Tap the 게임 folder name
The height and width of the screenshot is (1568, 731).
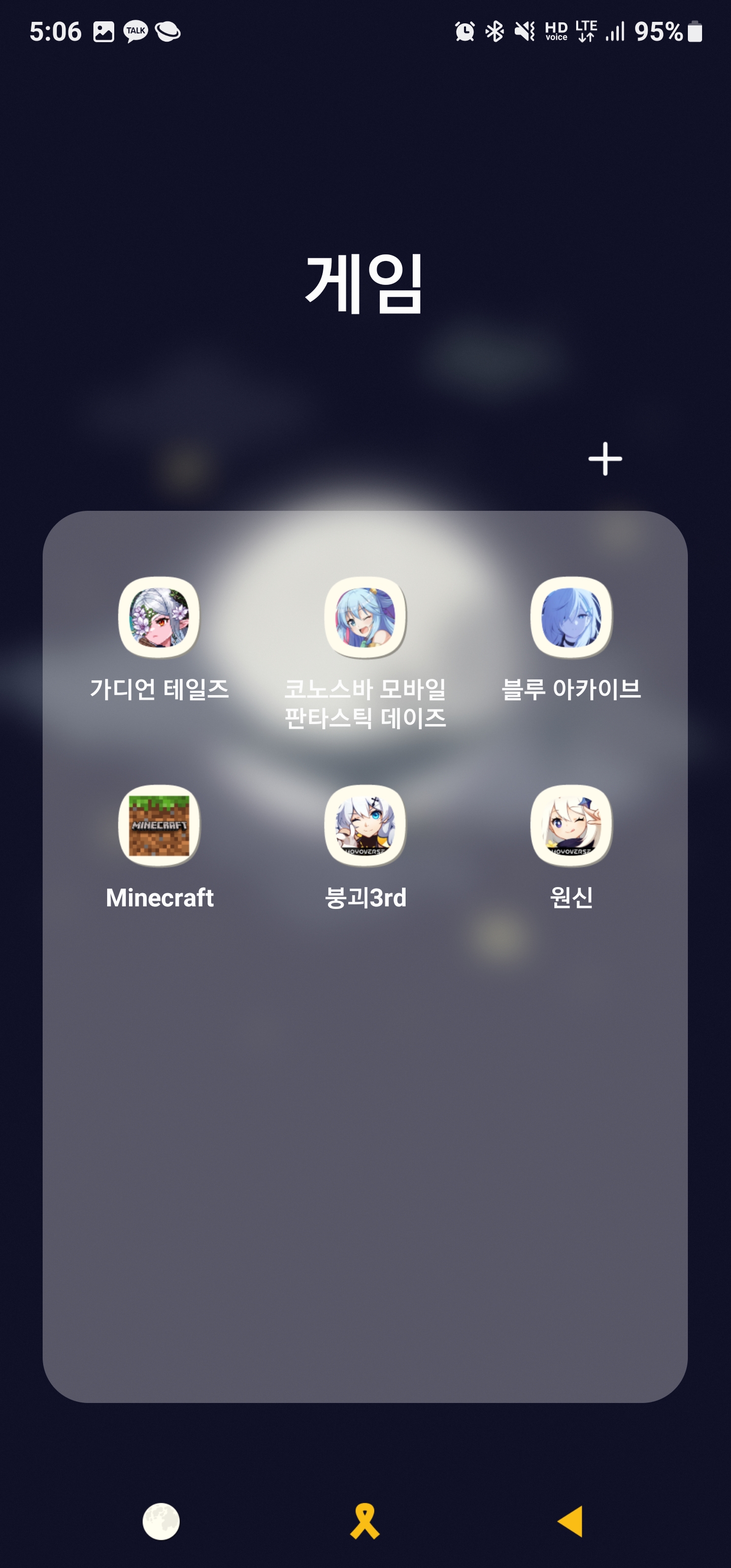[364, 284]
